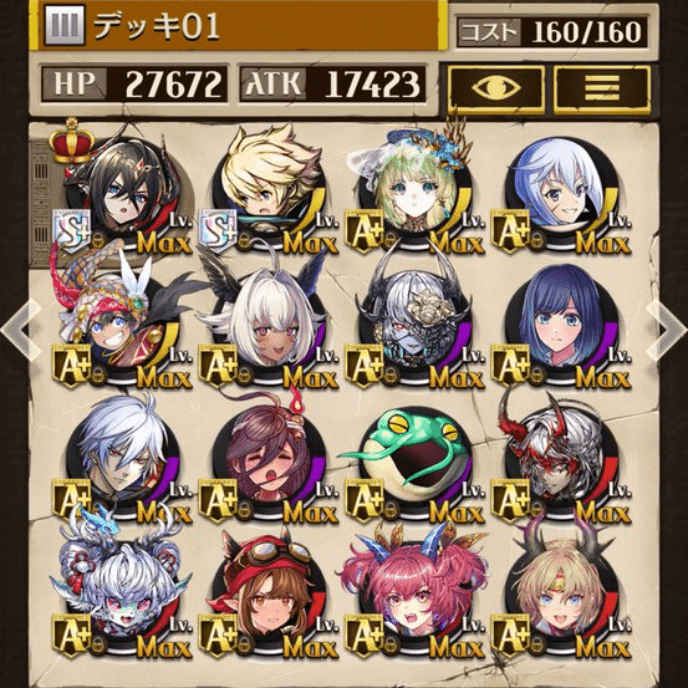Tap the eye view toggle button

[x=496, y=88]
